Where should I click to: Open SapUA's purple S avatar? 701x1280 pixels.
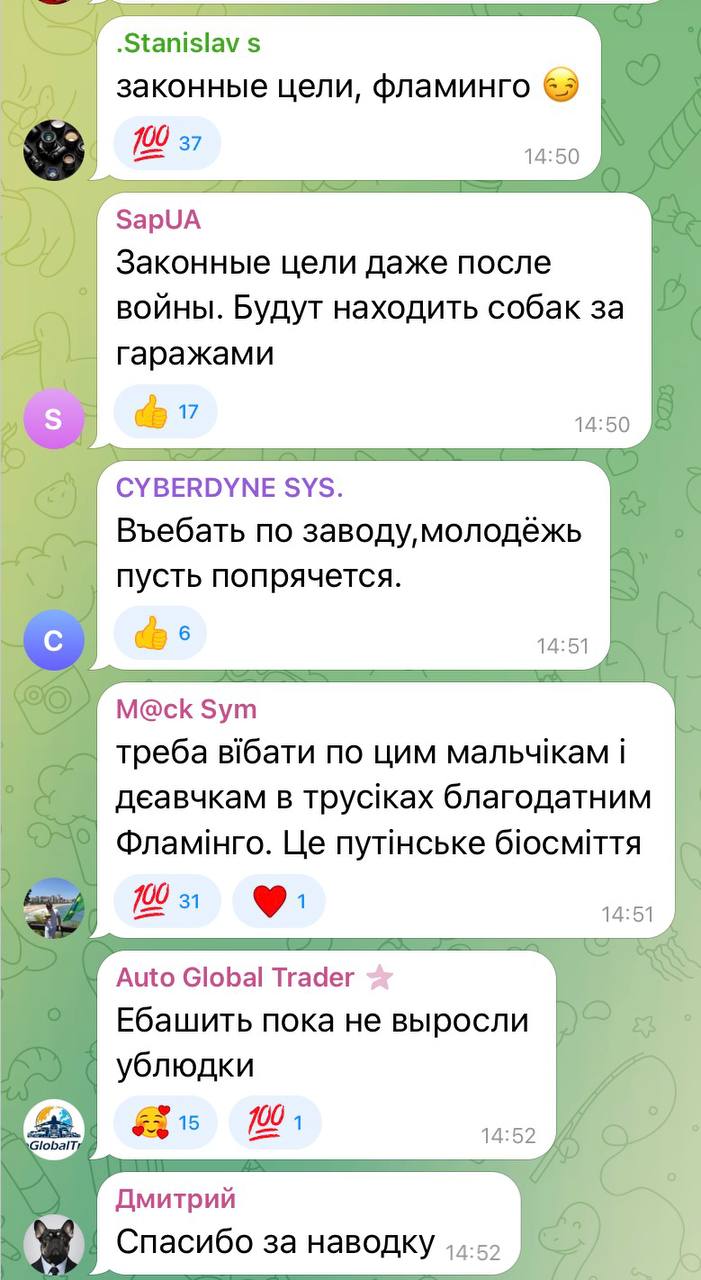pos(53,420)
